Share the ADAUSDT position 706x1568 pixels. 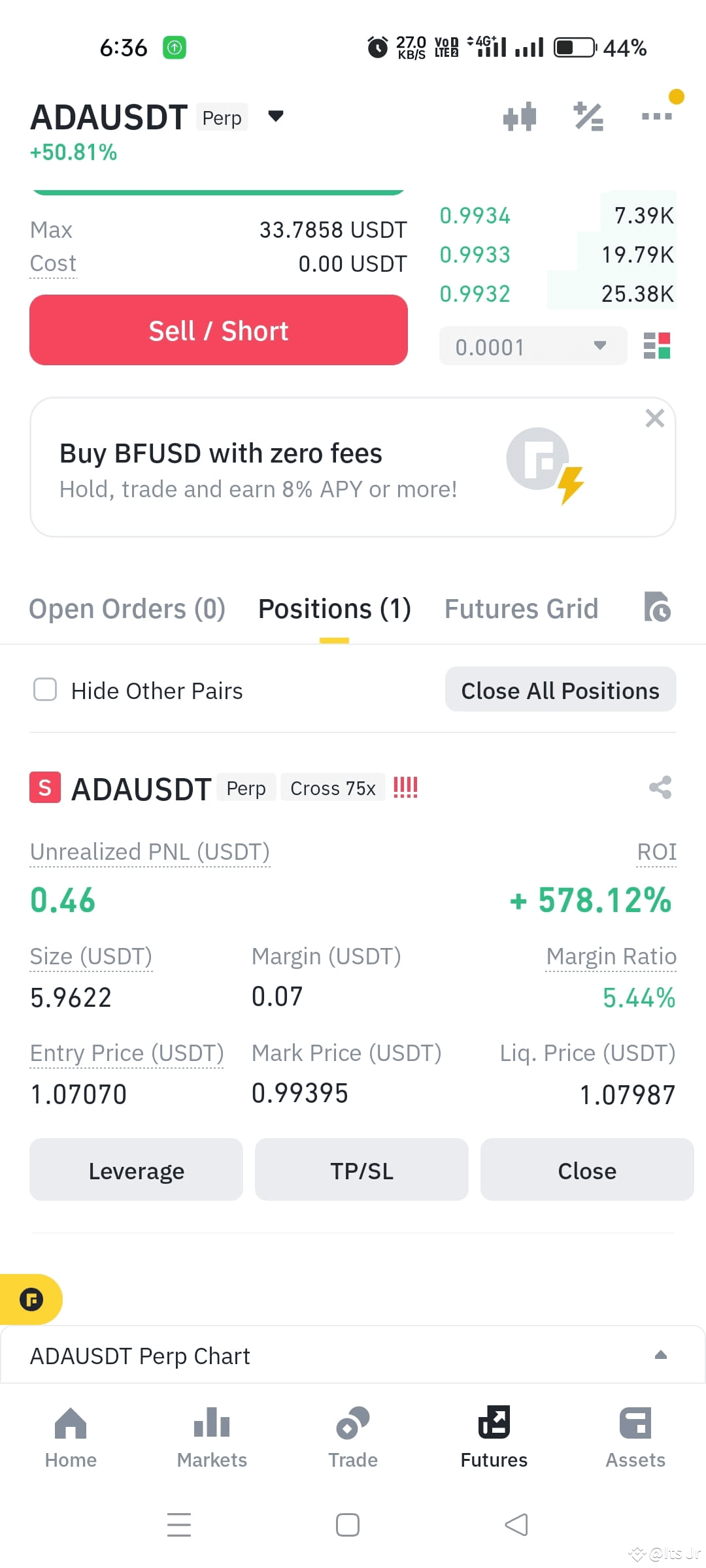click(660, 787)
